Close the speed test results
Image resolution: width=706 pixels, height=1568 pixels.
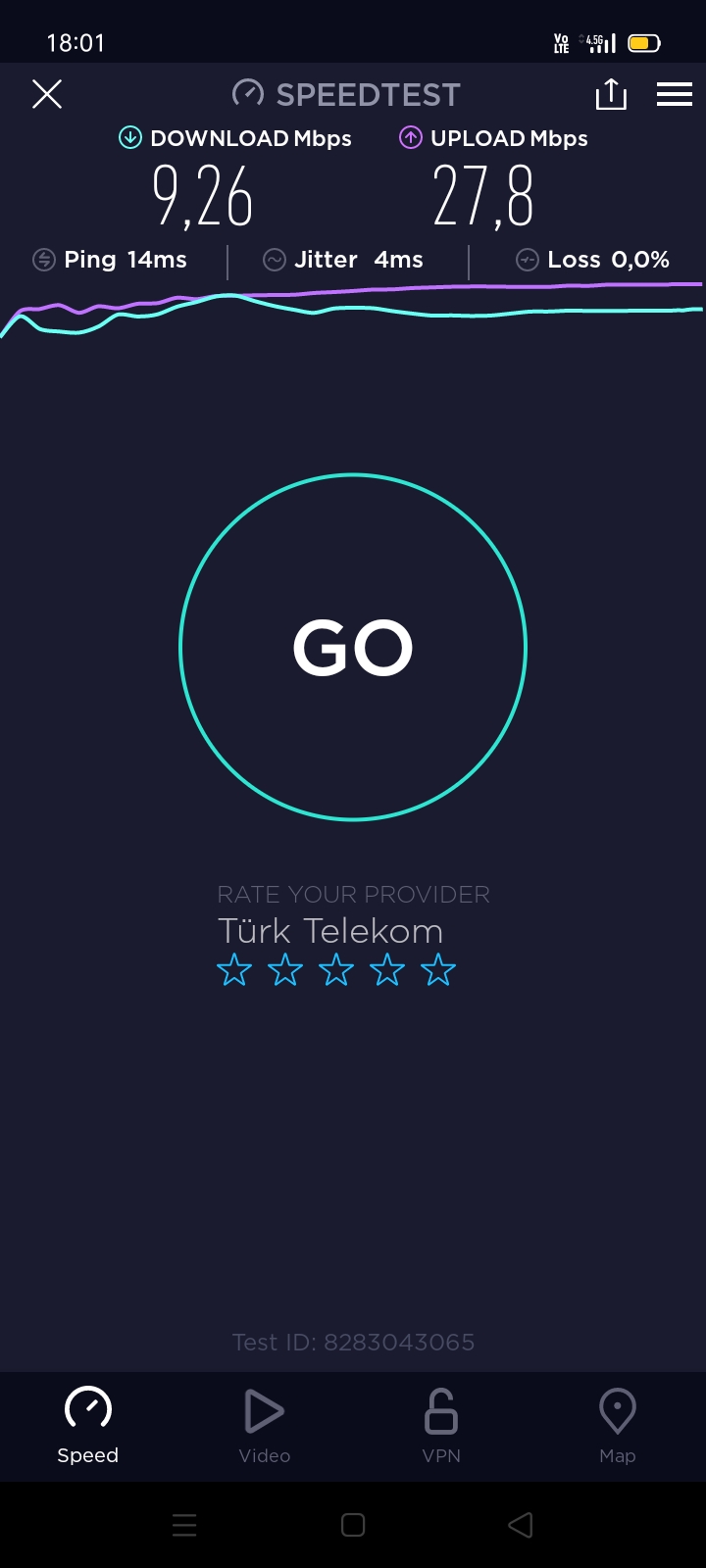(x=47, y=94)
